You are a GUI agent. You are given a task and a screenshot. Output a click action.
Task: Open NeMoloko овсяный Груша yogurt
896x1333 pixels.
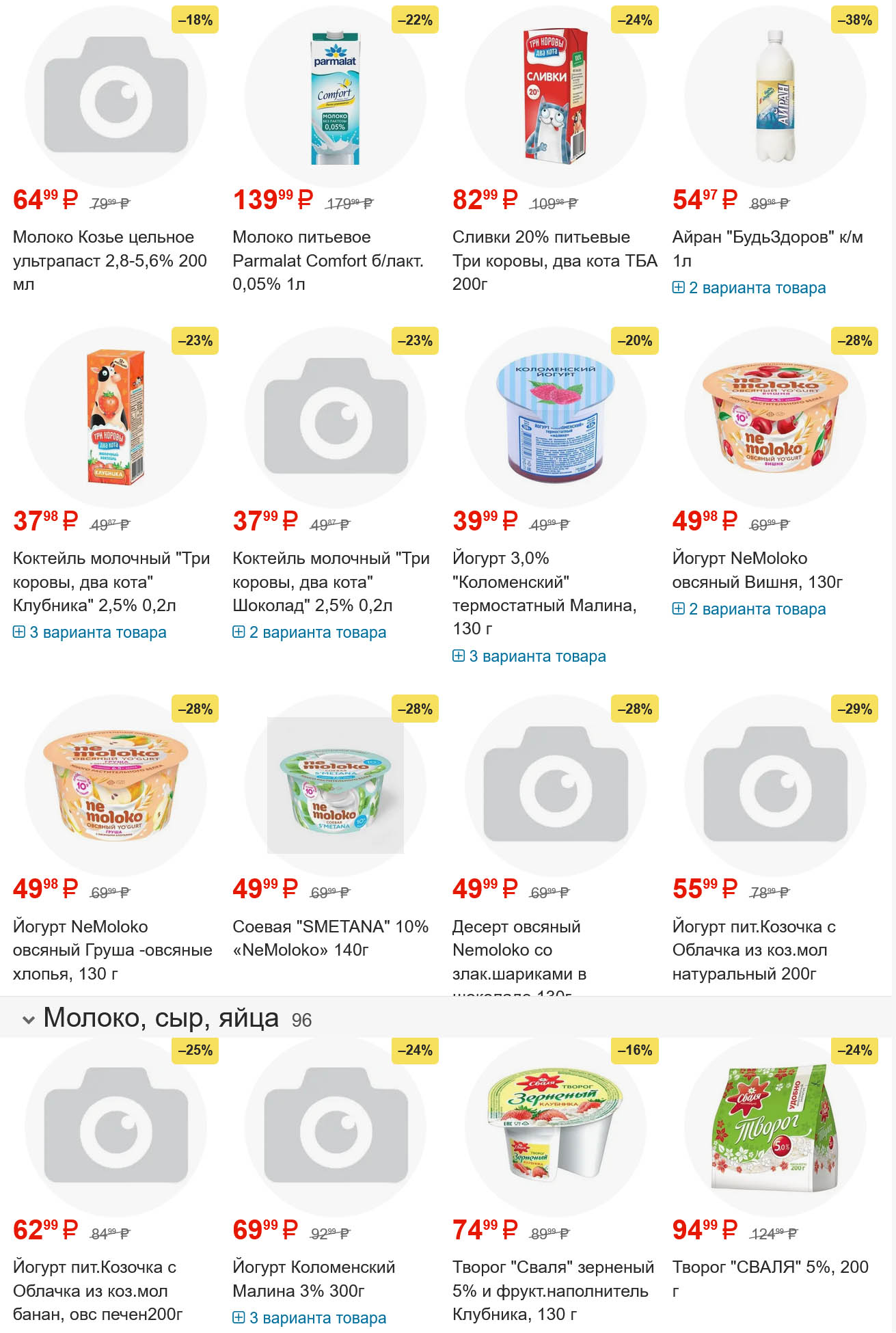(x=112, y=950)
